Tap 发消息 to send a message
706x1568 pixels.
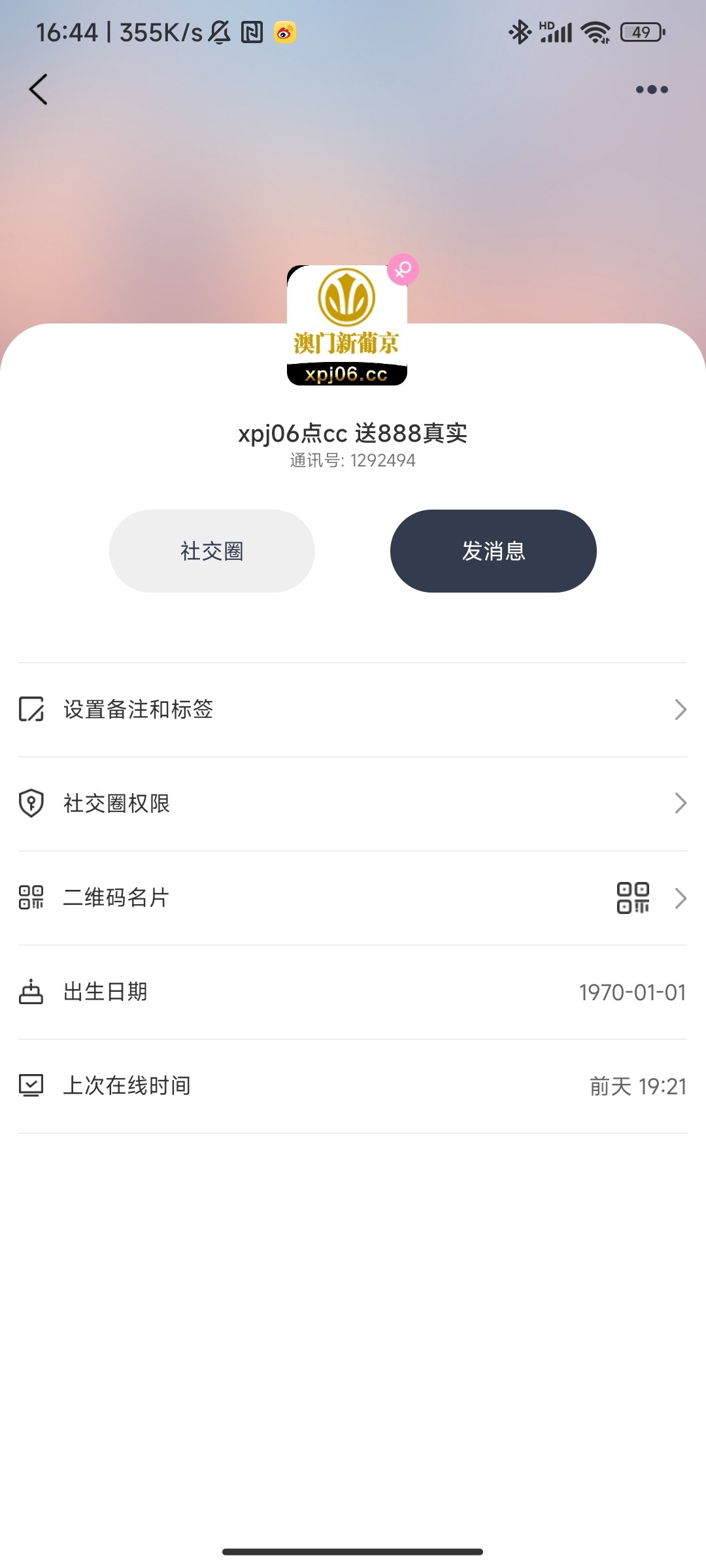point(493,551)
